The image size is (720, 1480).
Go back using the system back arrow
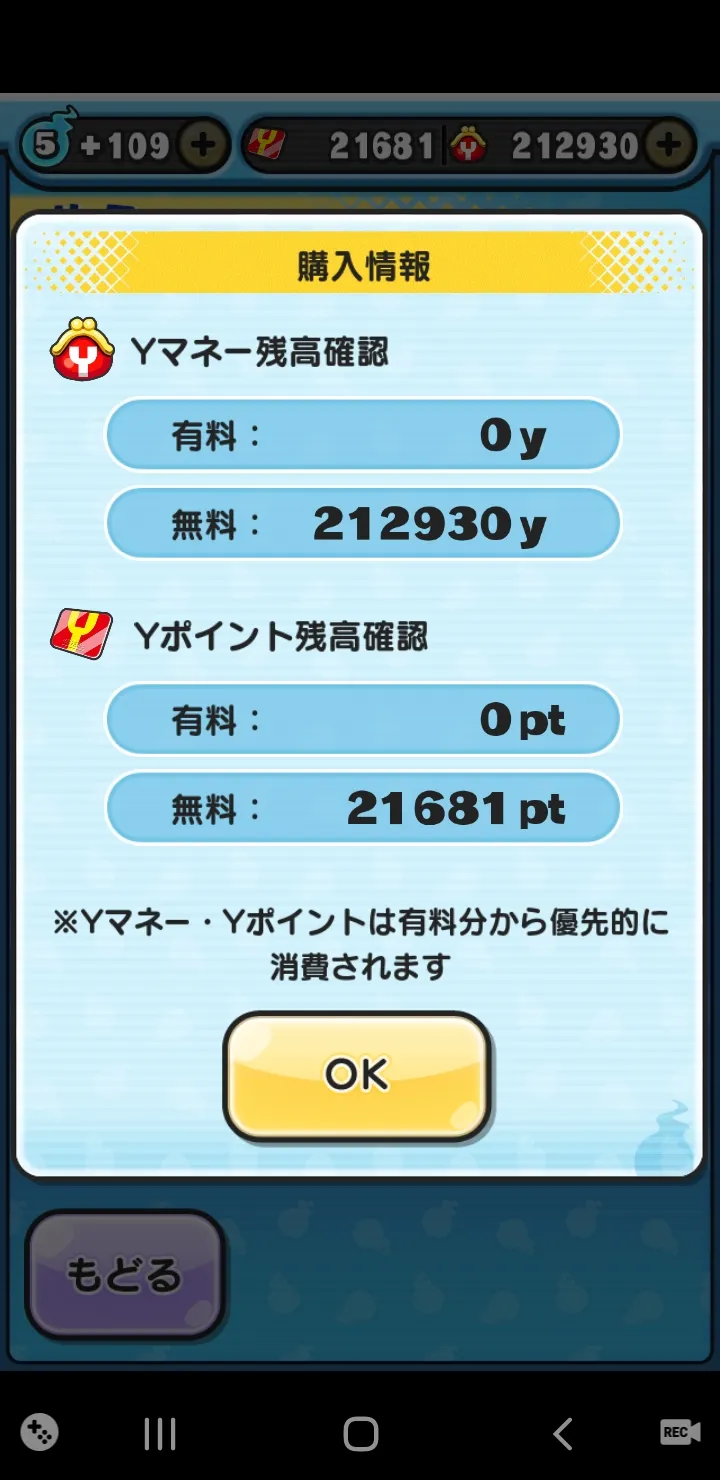click(x=562, y=1433)
